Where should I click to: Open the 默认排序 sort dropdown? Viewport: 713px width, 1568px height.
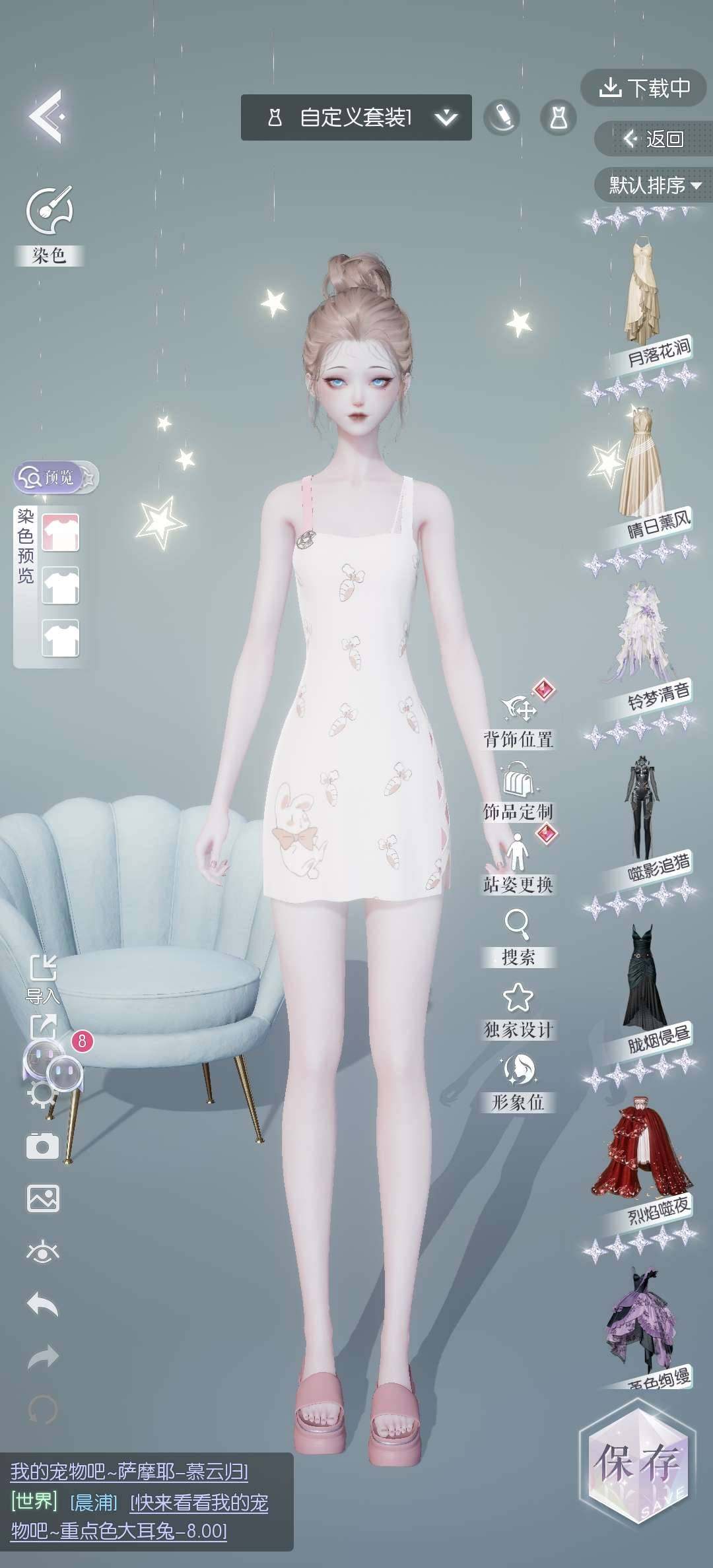click(x=654, y=185)
